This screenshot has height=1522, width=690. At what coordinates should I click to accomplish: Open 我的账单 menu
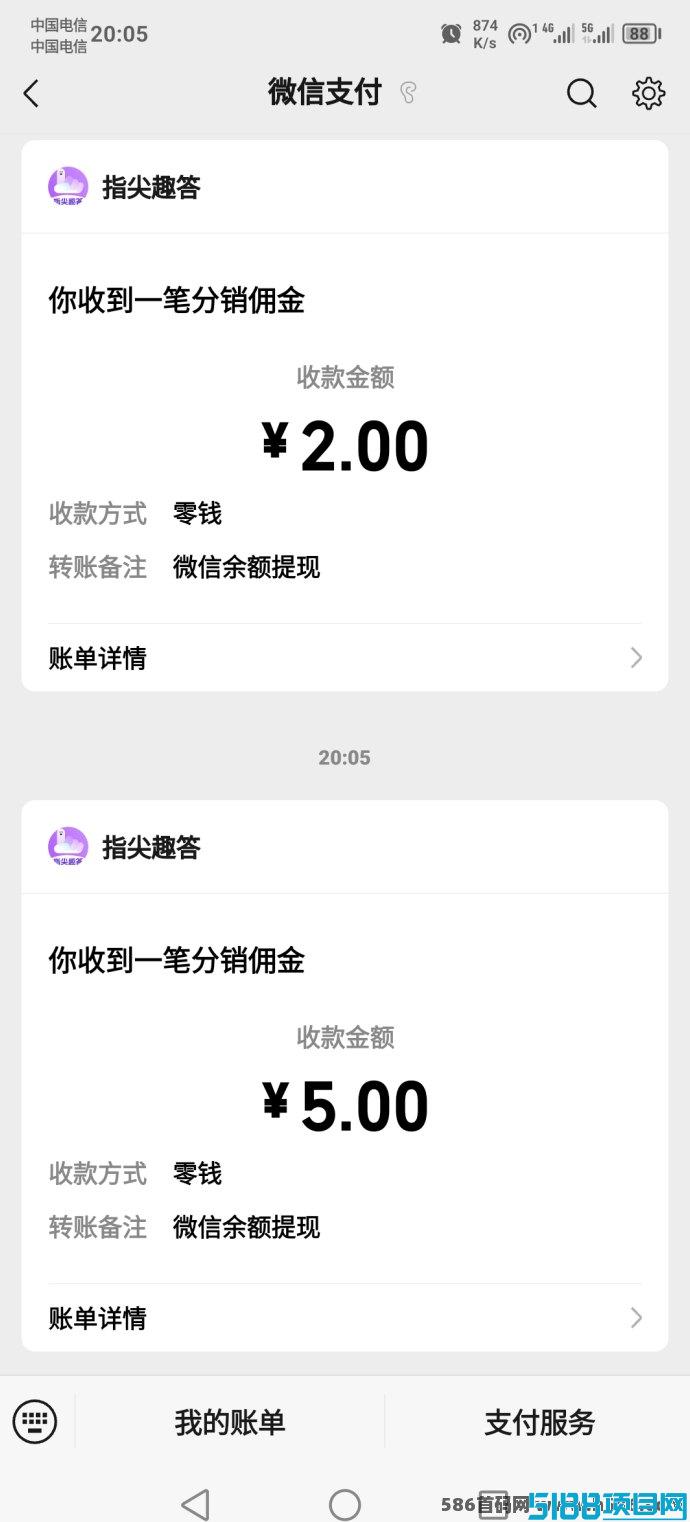coord(230,1422)
